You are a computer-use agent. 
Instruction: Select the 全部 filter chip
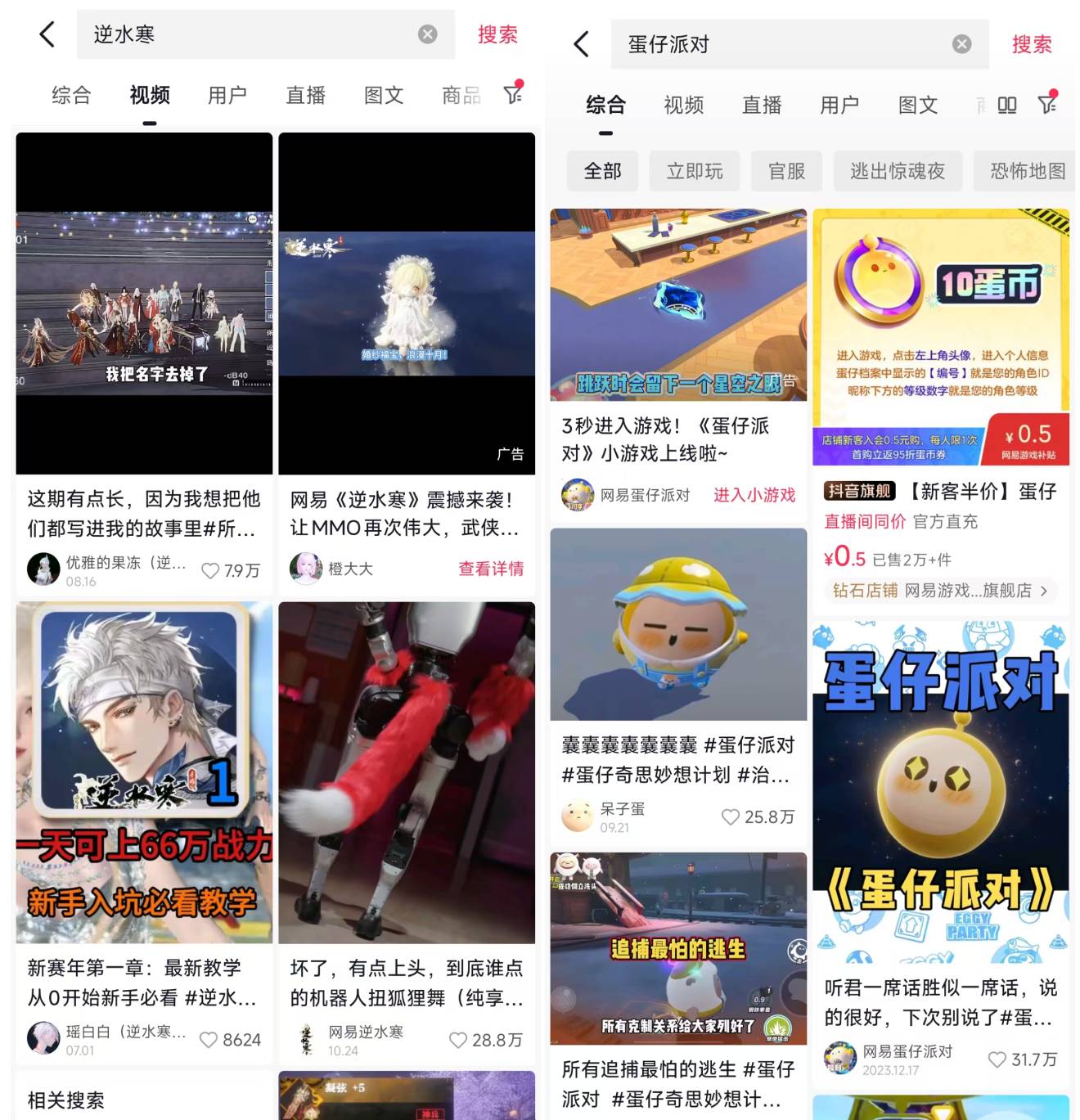602,171
